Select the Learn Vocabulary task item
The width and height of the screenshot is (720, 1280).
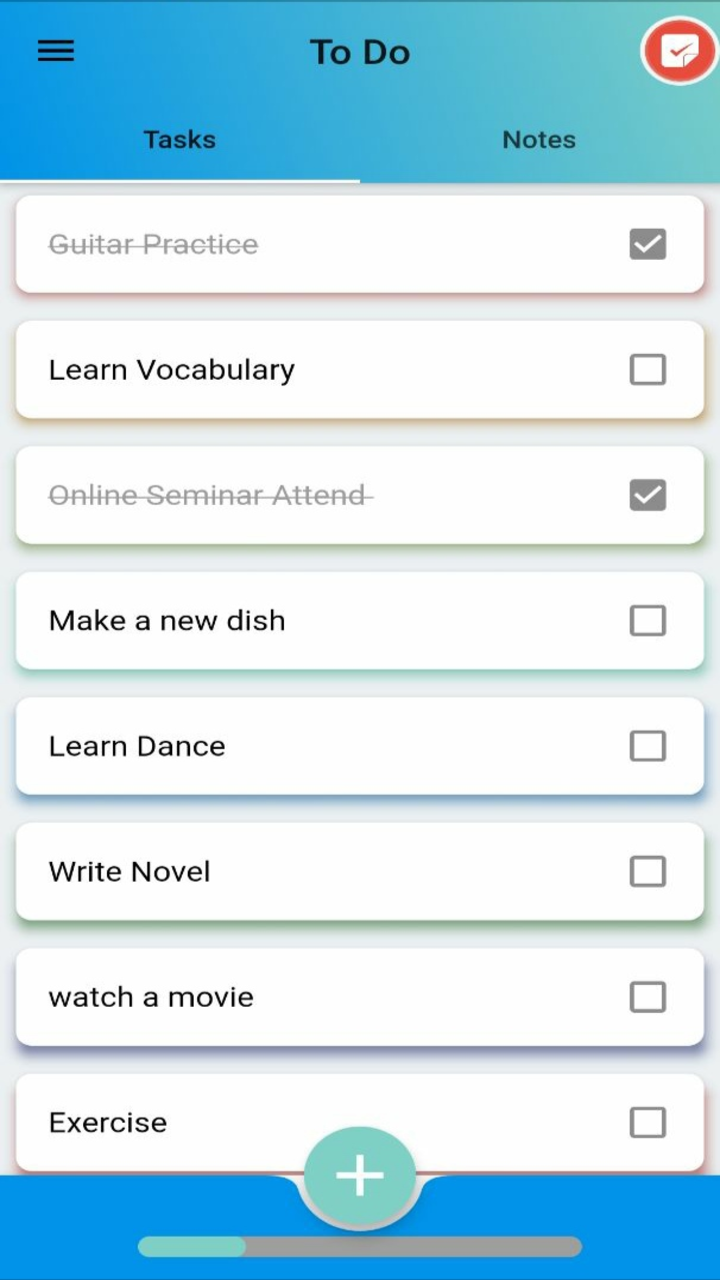[300, 369]
